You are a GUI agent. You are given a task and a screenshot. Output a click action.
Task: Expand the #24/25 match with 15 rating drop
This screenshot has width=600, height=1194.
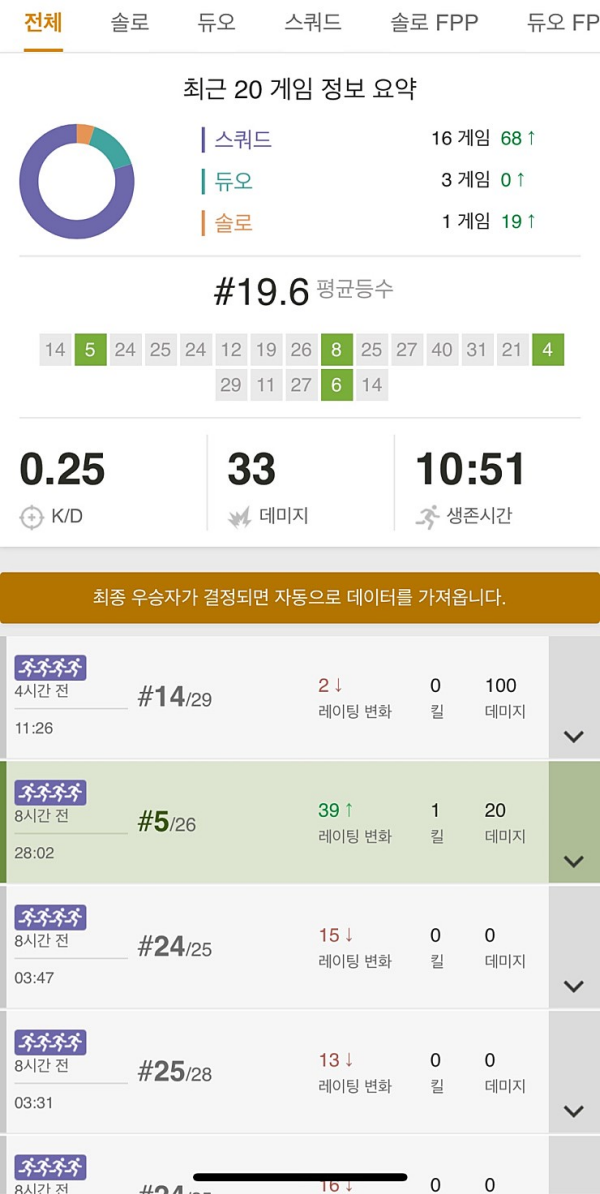(573, 986)
